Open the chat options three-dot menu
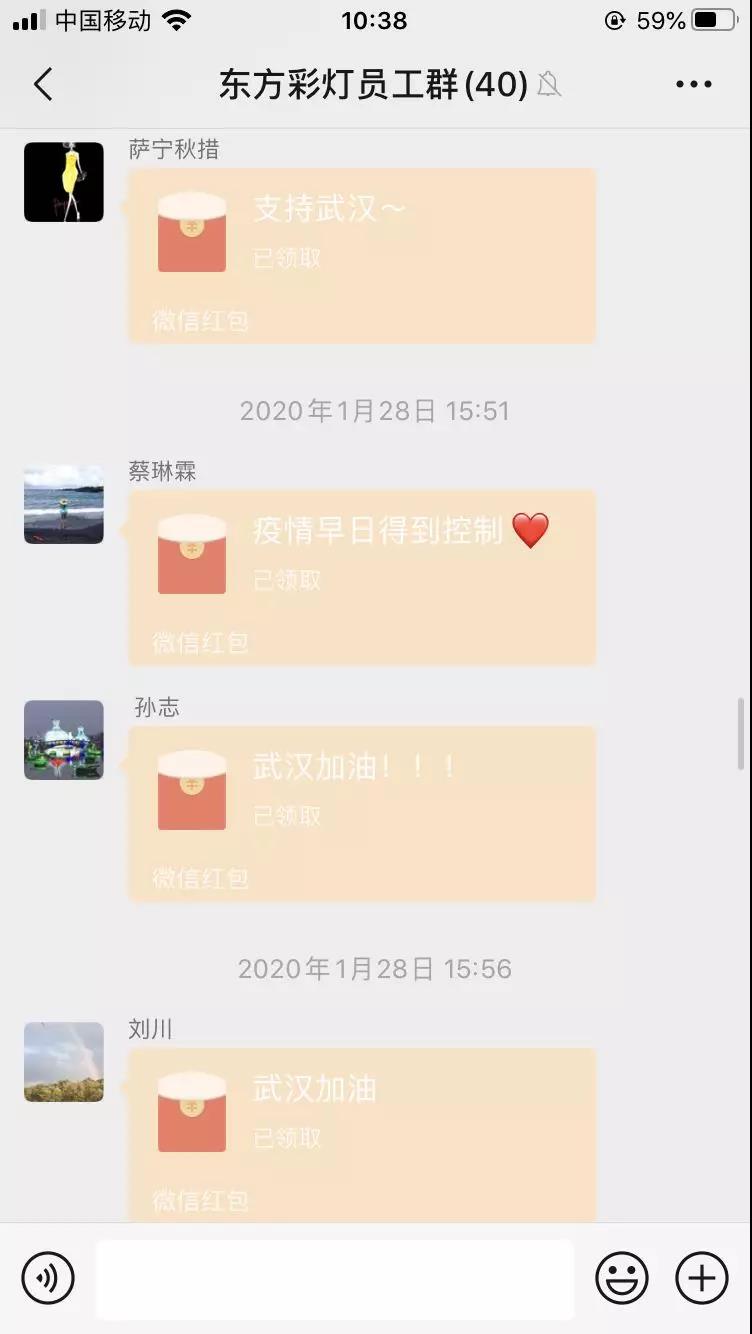The image size is (752, 1334). coord(693,85)
